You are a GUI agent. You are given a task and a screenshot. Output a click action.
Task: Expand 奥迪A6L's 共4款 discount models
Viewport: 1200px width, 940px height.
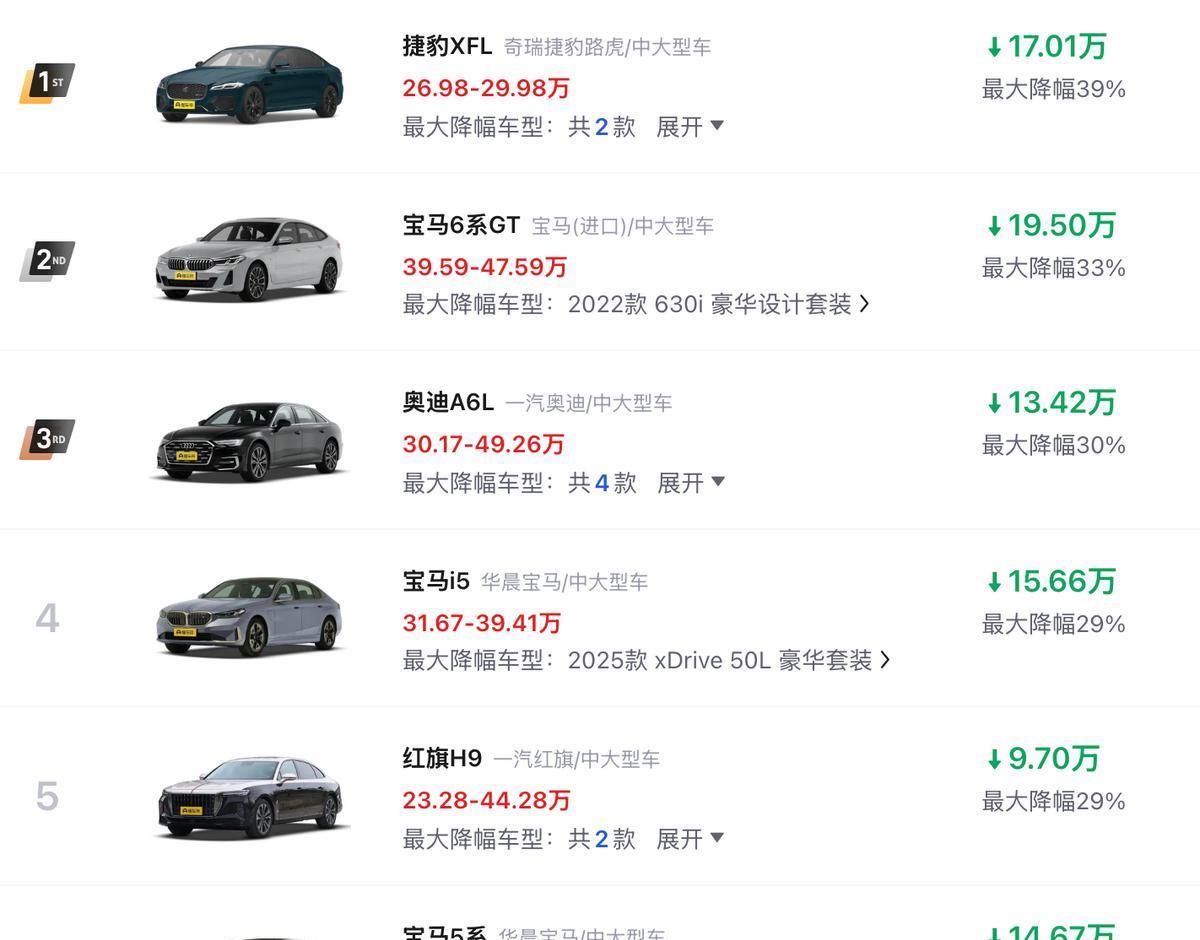click(690, 483)
